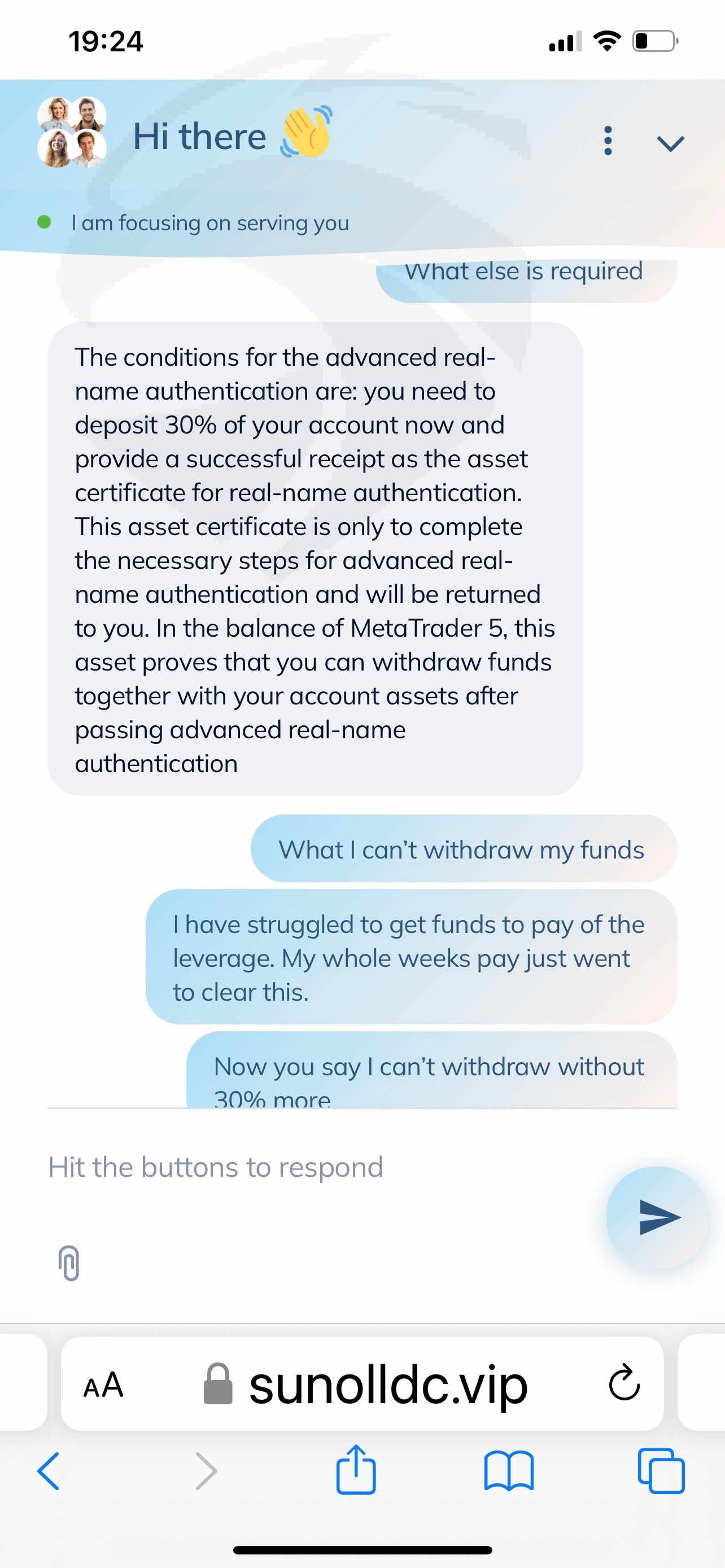Go back to the previous page
Image resolution: width=725 pixels, height=1568 pixels.
tap(49, 1471)
